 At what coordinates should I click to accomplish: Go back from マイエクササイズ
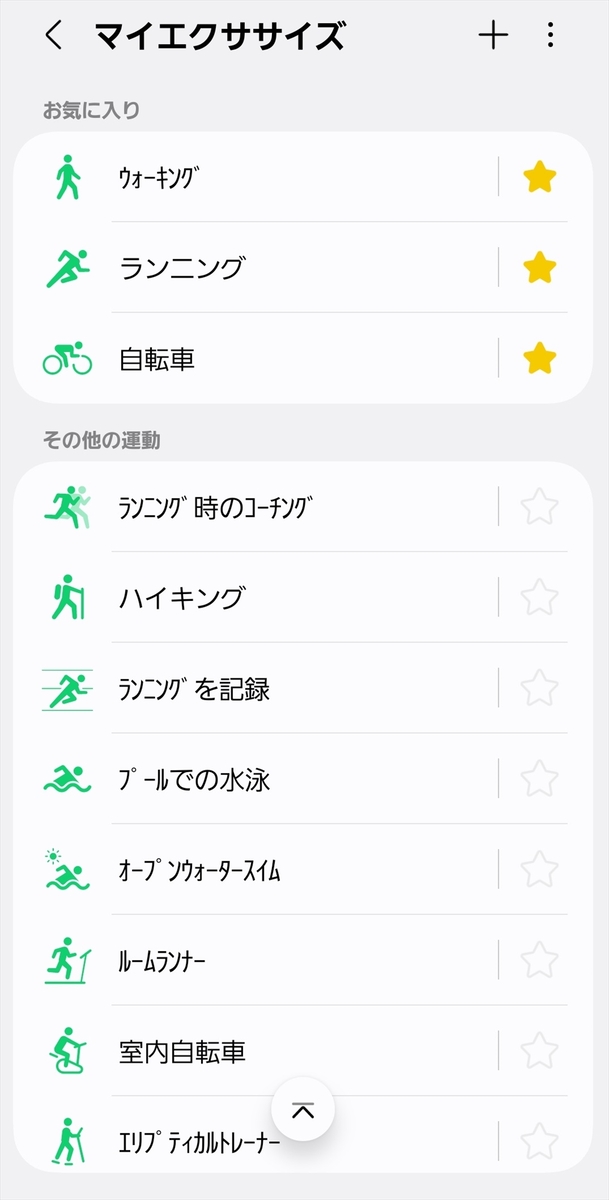click(x=54, y=37)
